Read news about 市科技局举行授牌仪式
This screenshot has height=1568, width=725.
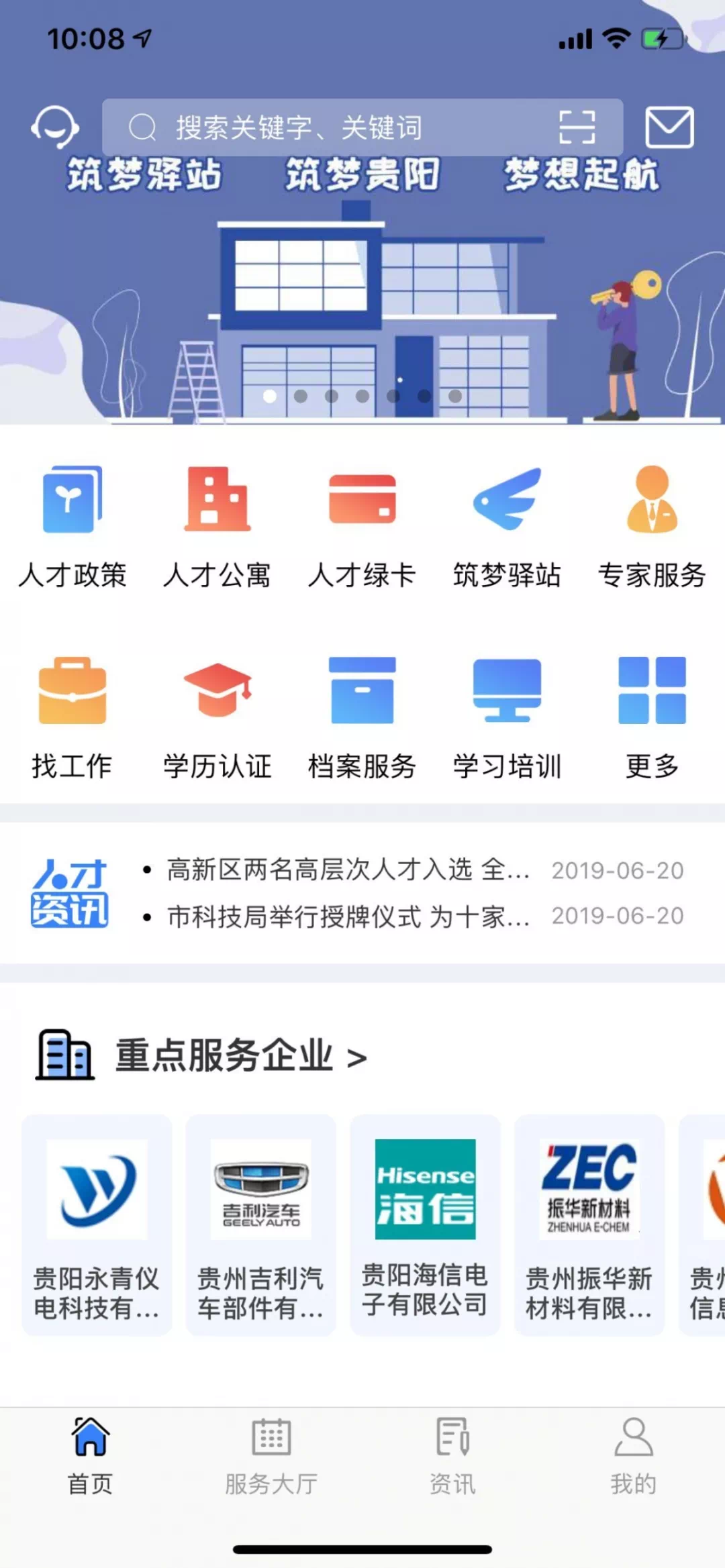tap(349, 916)
